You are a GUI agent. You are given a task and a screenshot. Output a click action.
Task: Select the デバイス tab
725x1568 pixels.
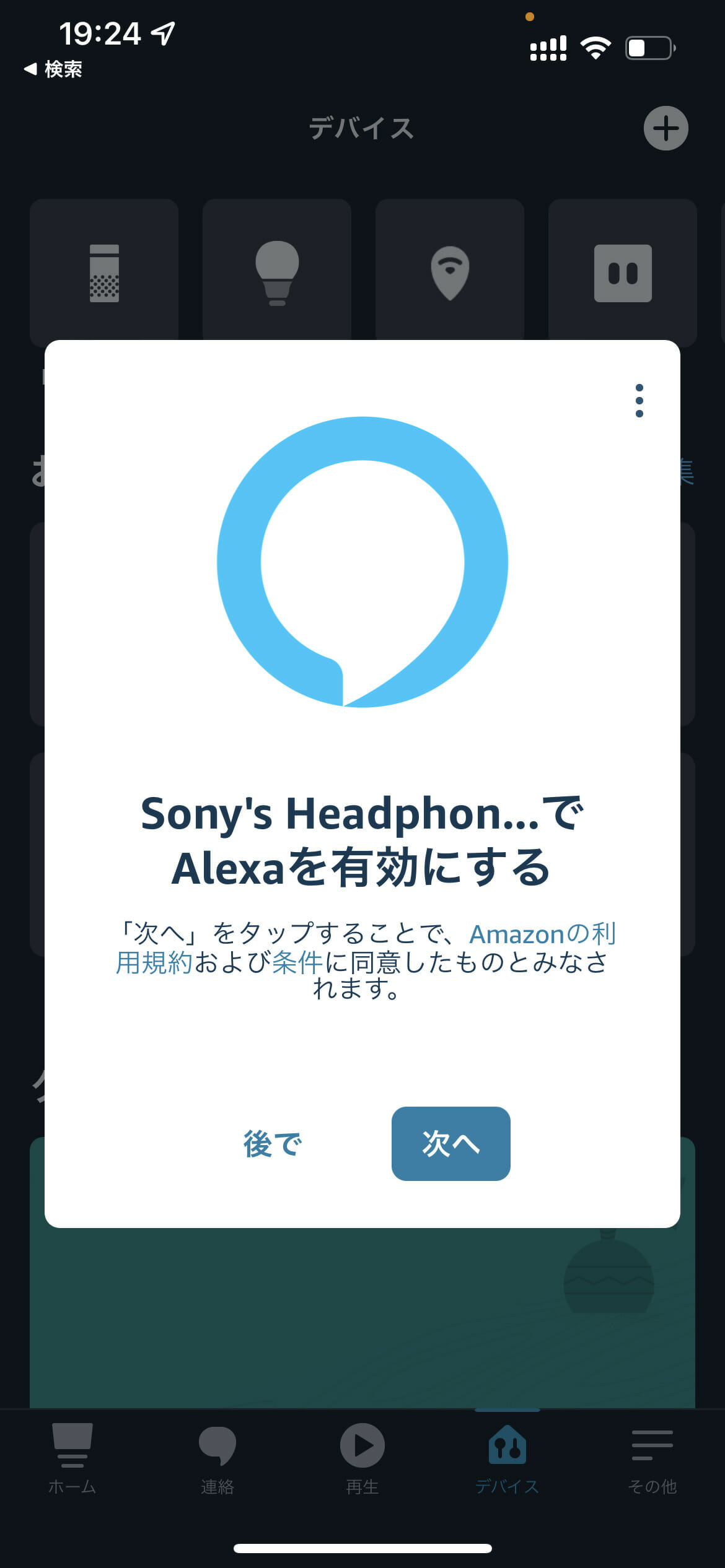click(507, 1457)
